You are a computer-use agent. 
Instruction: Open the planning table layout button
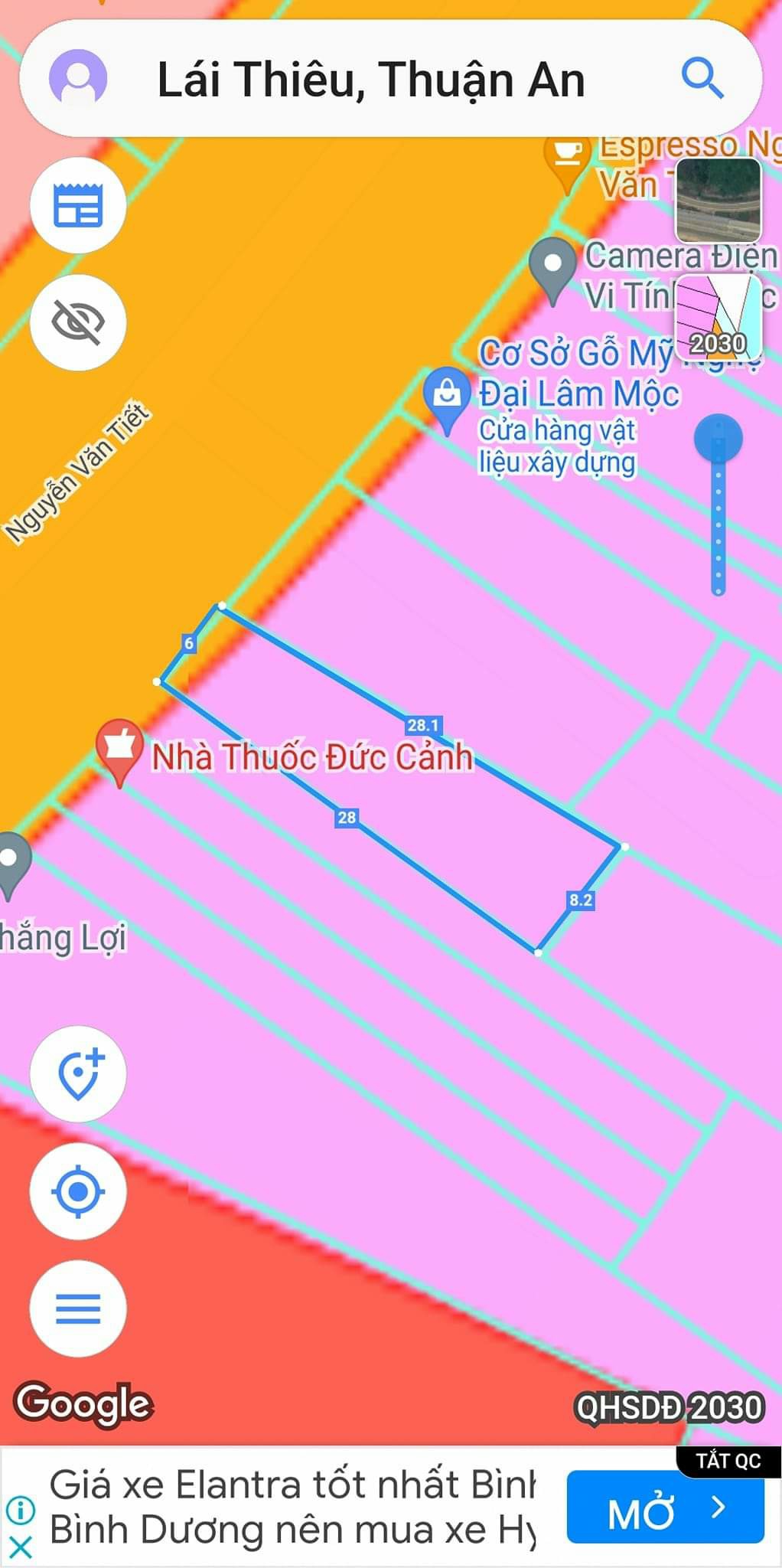(x=77, y=205)
